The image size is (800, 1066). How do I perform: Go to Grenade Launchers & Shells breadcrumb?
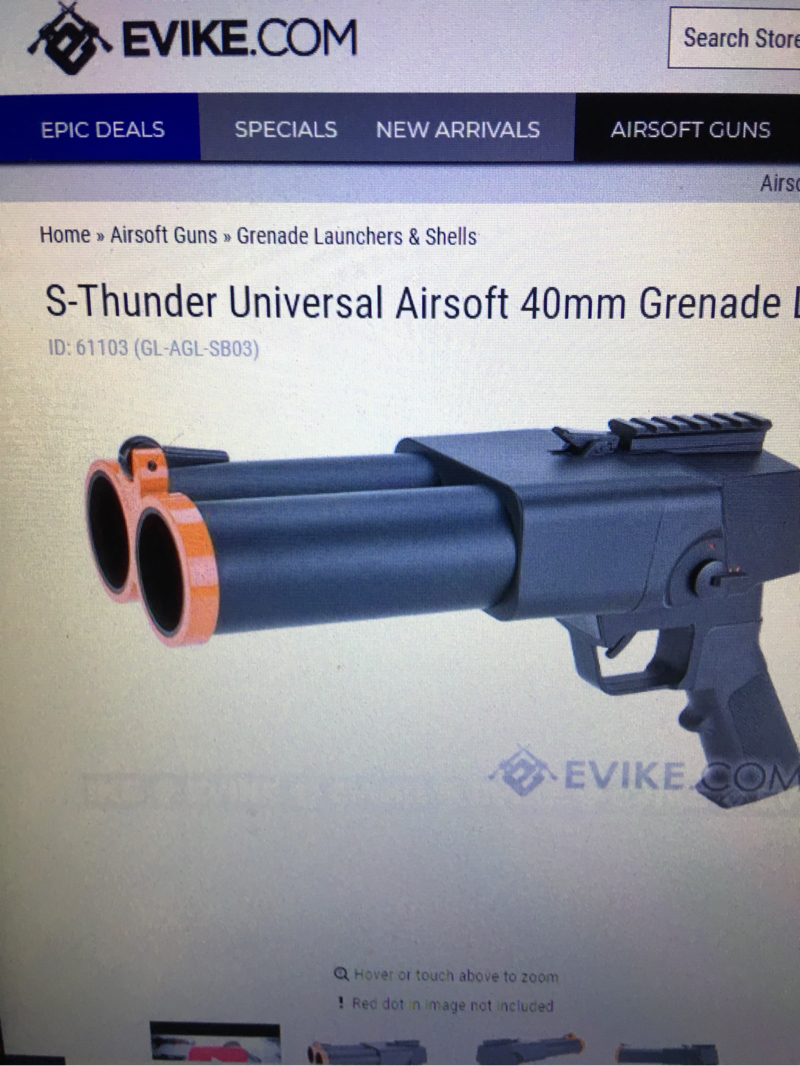pyautogui.click(x=356, y=238)
